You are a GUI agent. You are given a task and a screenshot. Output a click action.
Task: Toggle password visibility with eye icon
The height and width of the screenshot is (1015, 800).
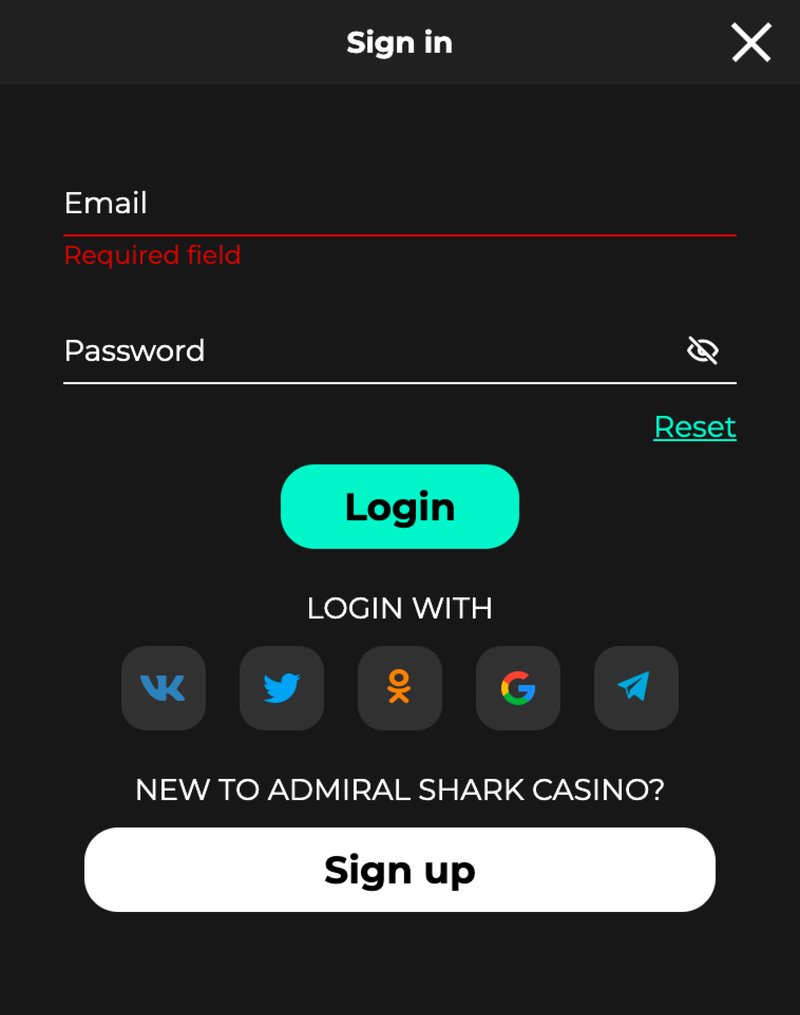click(x=703, y=349)
